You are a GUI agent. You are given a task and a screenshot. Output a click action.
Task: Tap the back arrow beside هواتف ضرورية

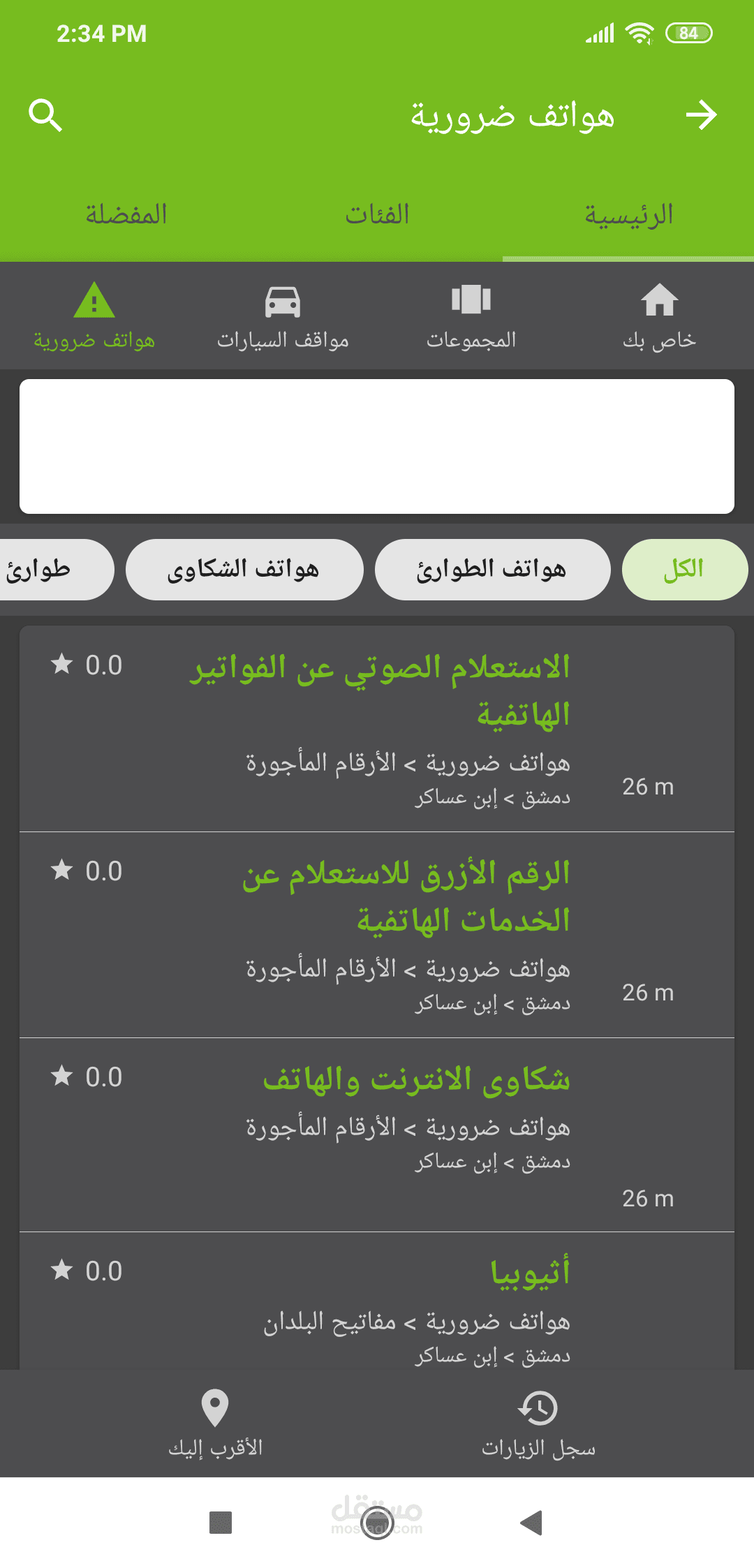coord(701,115)
